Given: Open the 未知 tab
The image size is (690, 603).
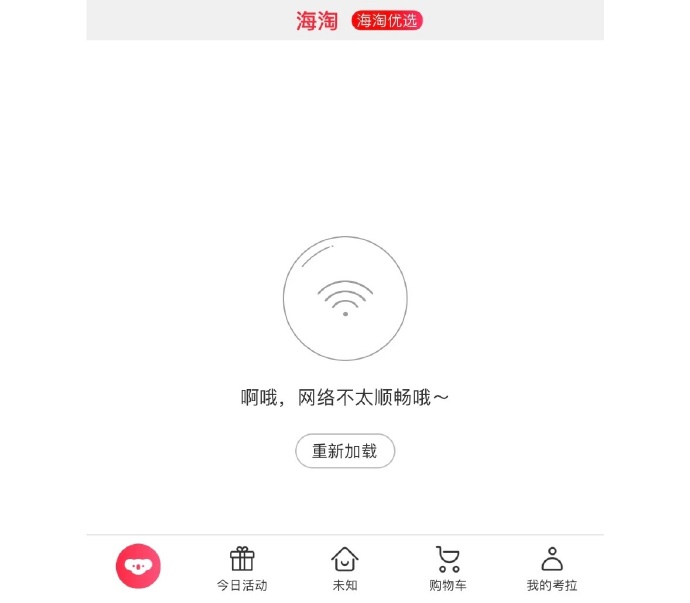Looking at the screenshot, I should point(345,568).
